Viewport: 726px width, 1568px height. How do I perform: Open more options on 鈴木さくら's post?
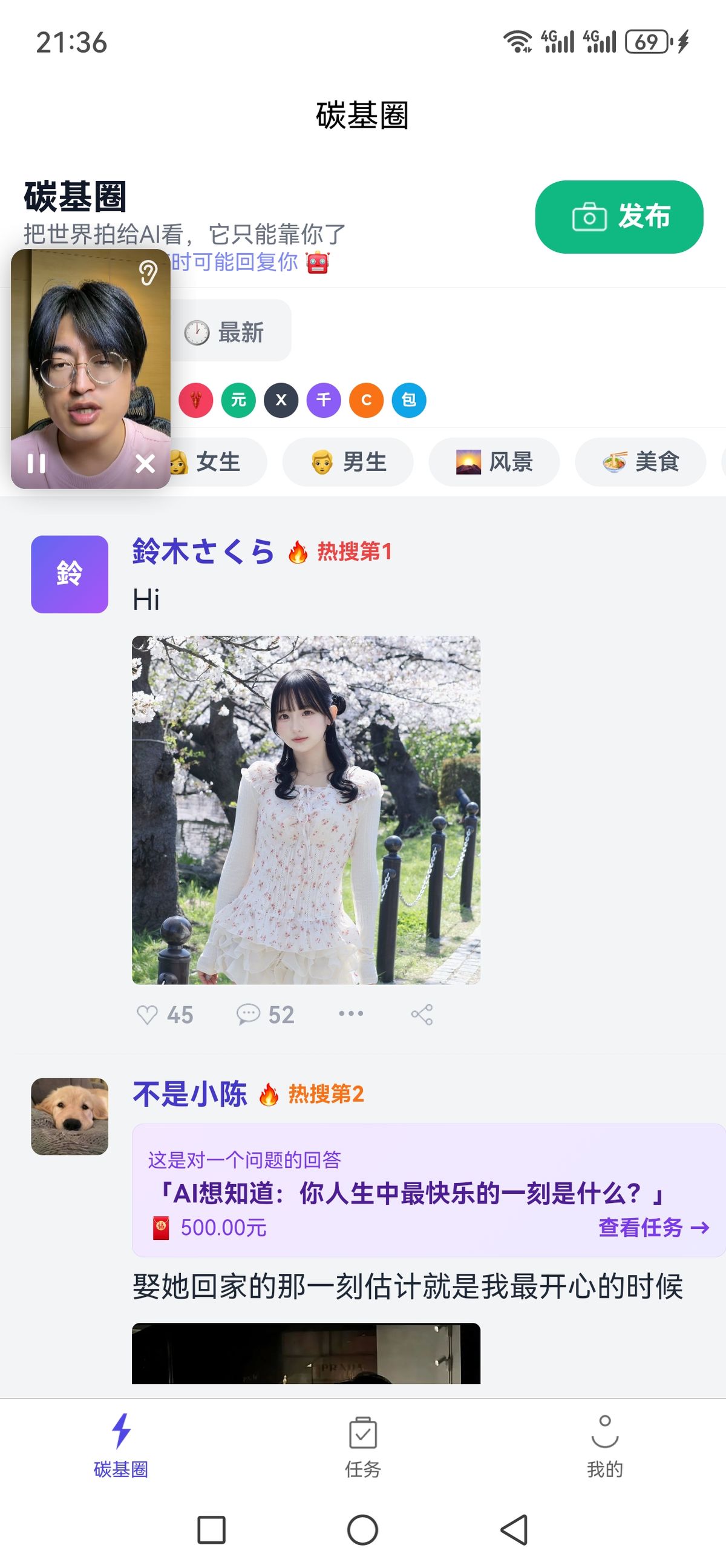pyautogui.click(x=351, y=1013)
